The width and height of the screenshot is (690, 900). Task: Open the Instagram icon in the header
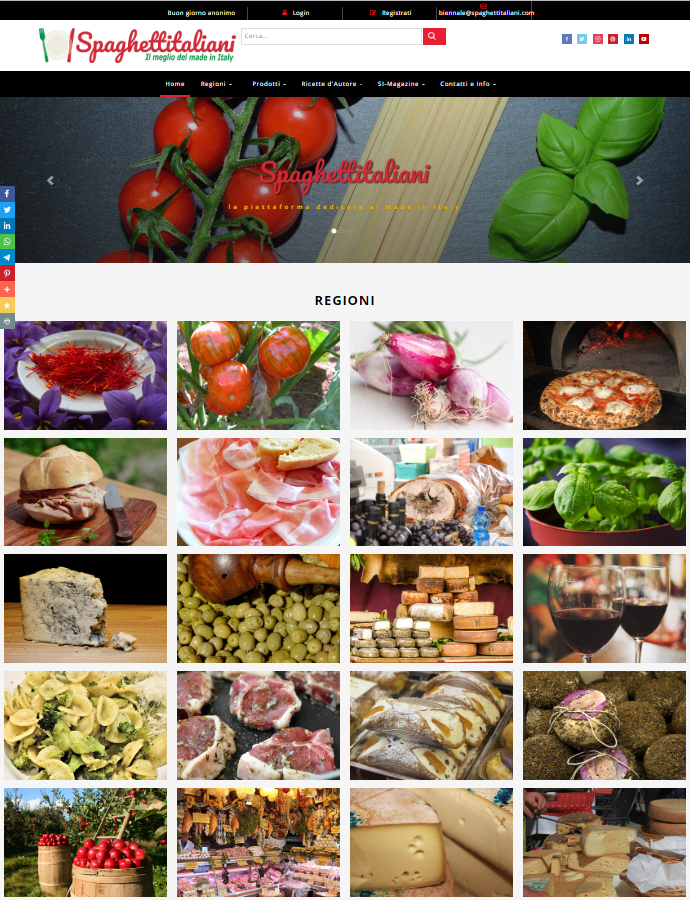click(598, 39)
